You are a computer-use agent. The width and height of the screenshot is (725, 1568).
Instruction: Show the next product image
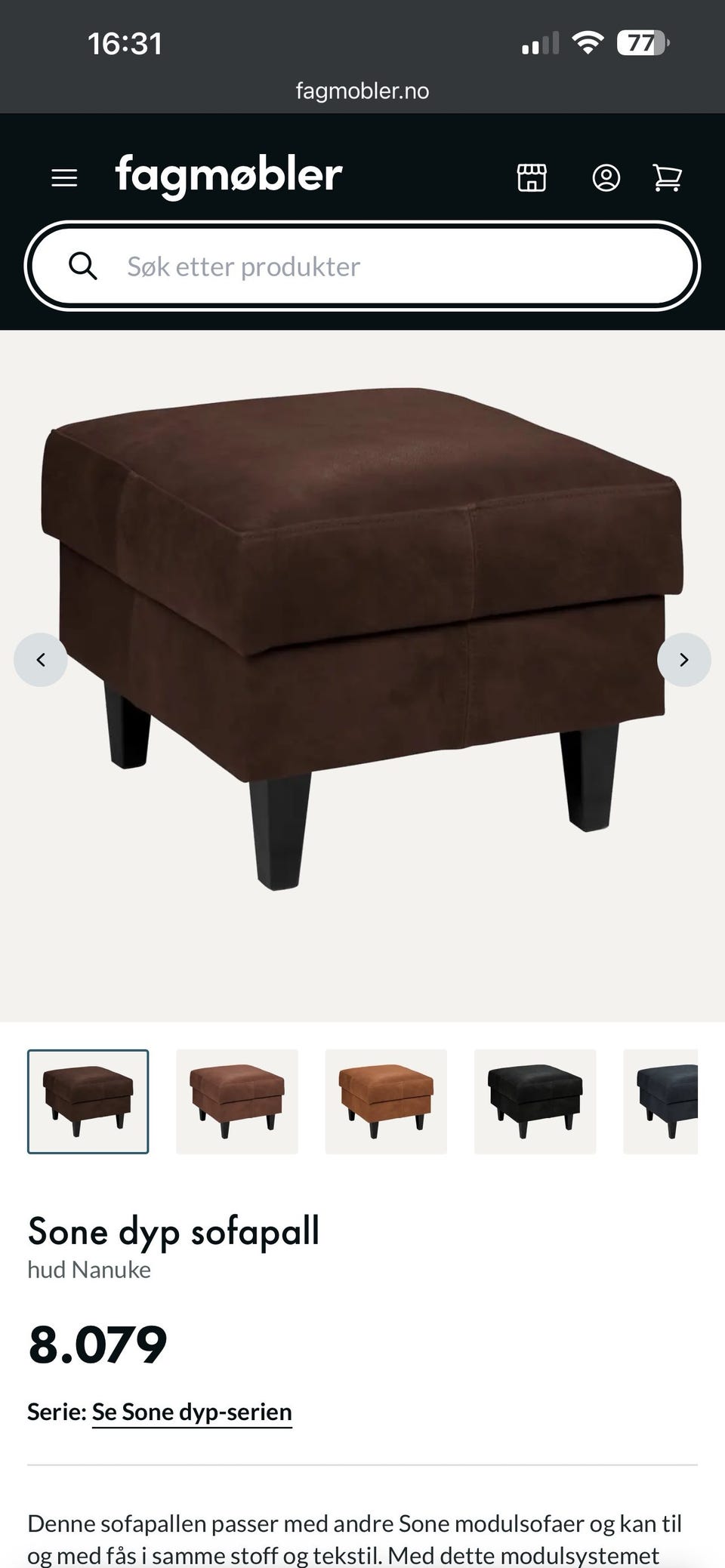click(x=684, y=660)
